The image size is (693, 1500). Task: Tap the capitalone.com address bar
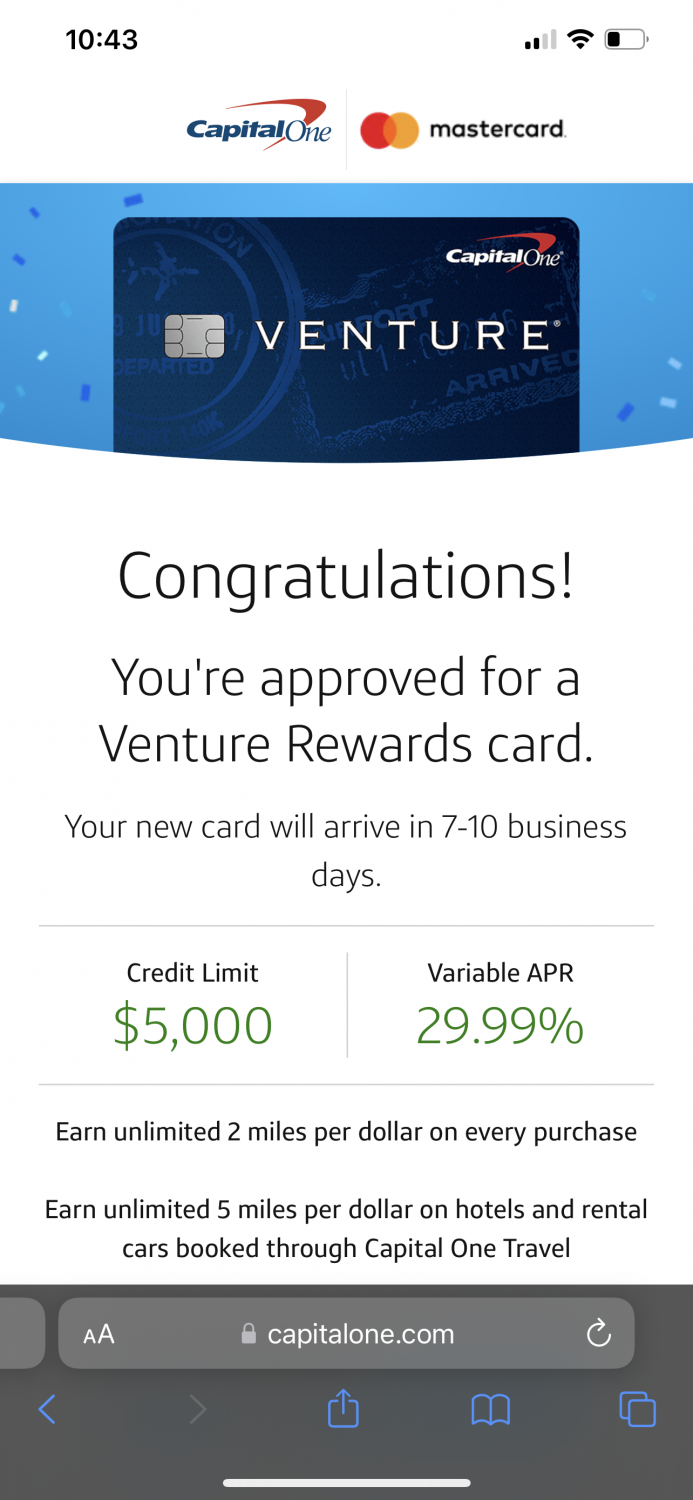(x=350, y=1334)
